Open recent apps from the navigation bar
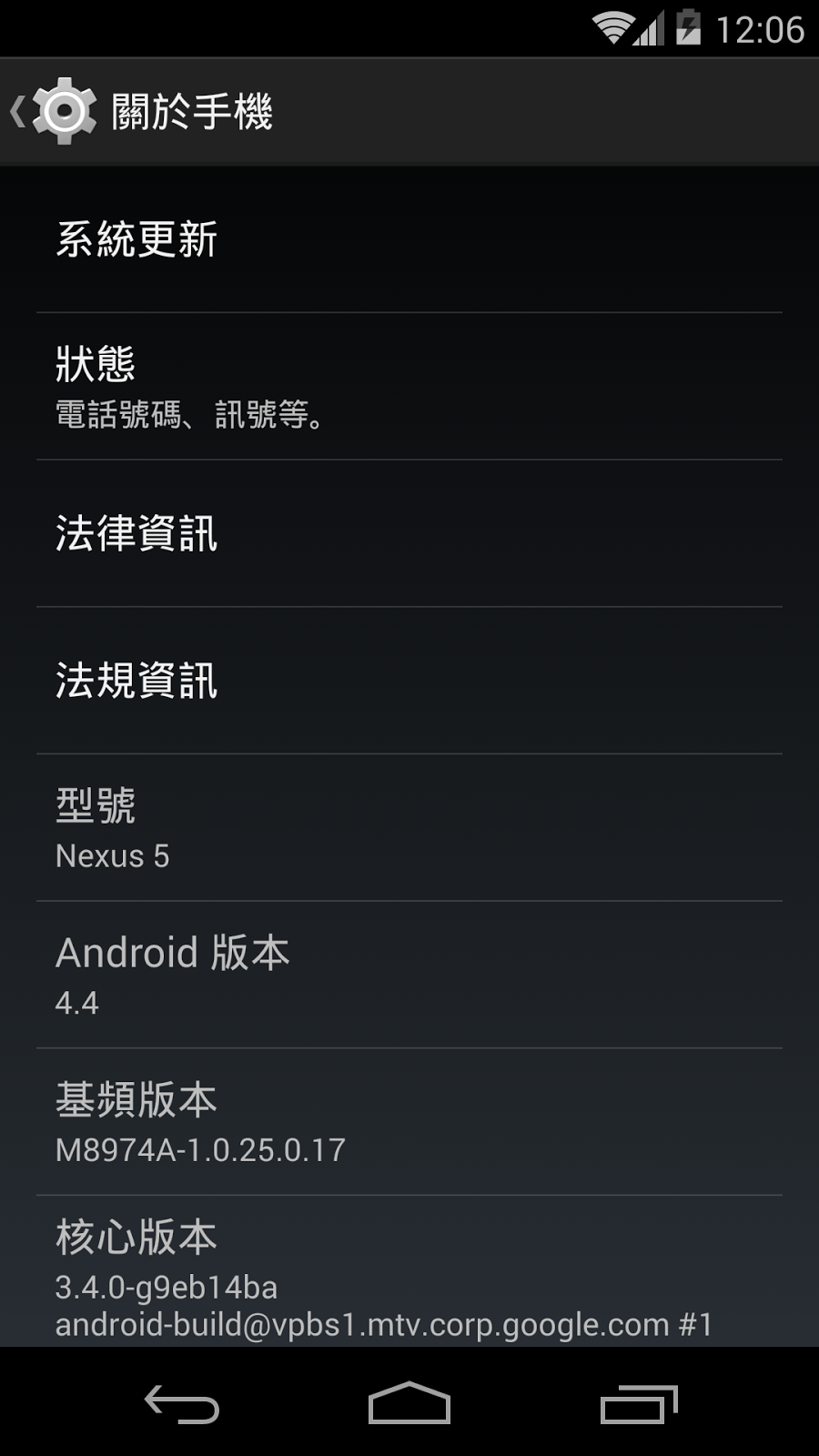Viewport: 819px width, 1456px height. tap(639, 1403)
